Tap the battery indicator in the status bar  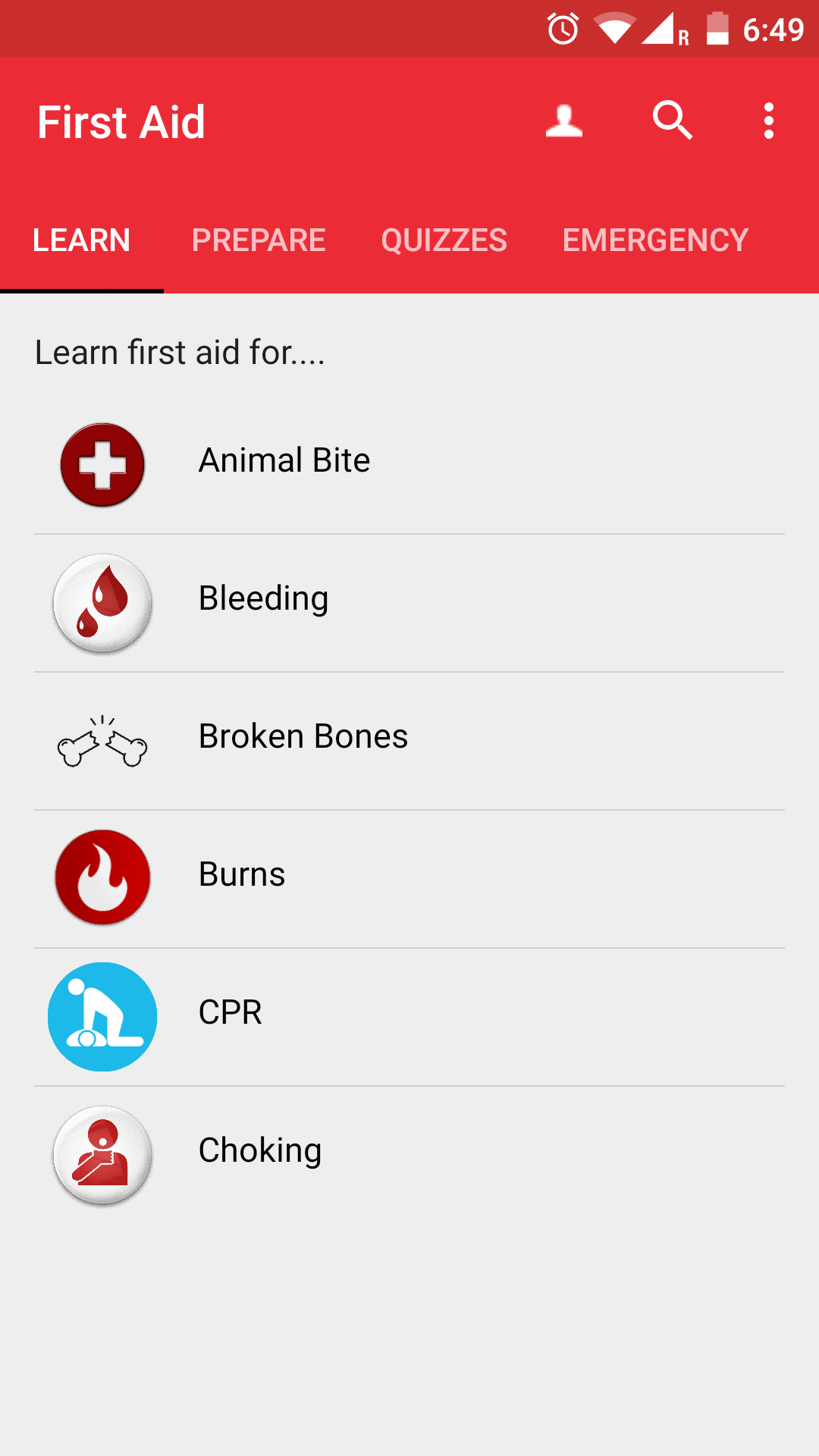coord(717,29)
